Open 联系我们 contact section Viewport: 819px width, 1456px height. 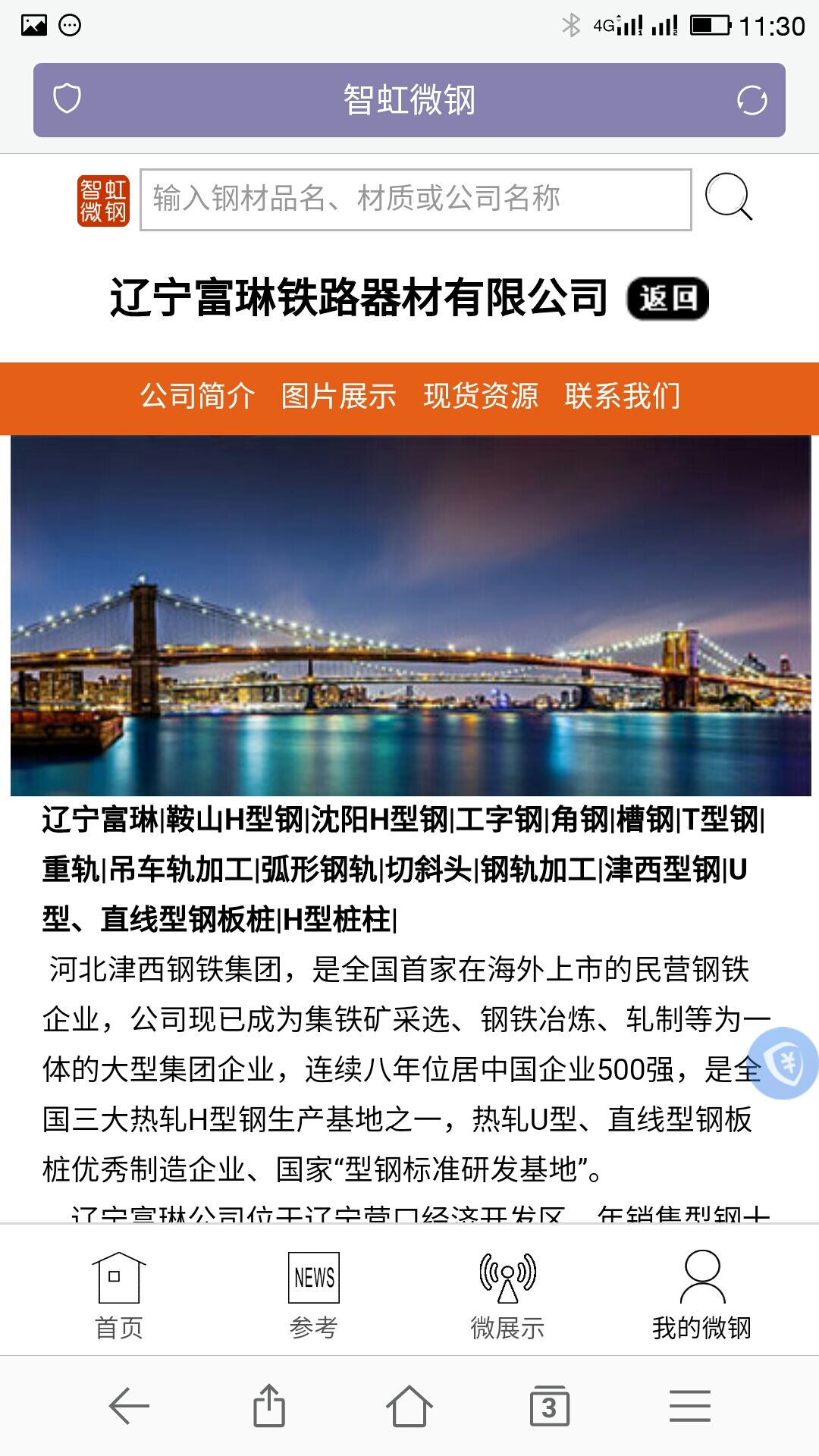tap(622, 396)
